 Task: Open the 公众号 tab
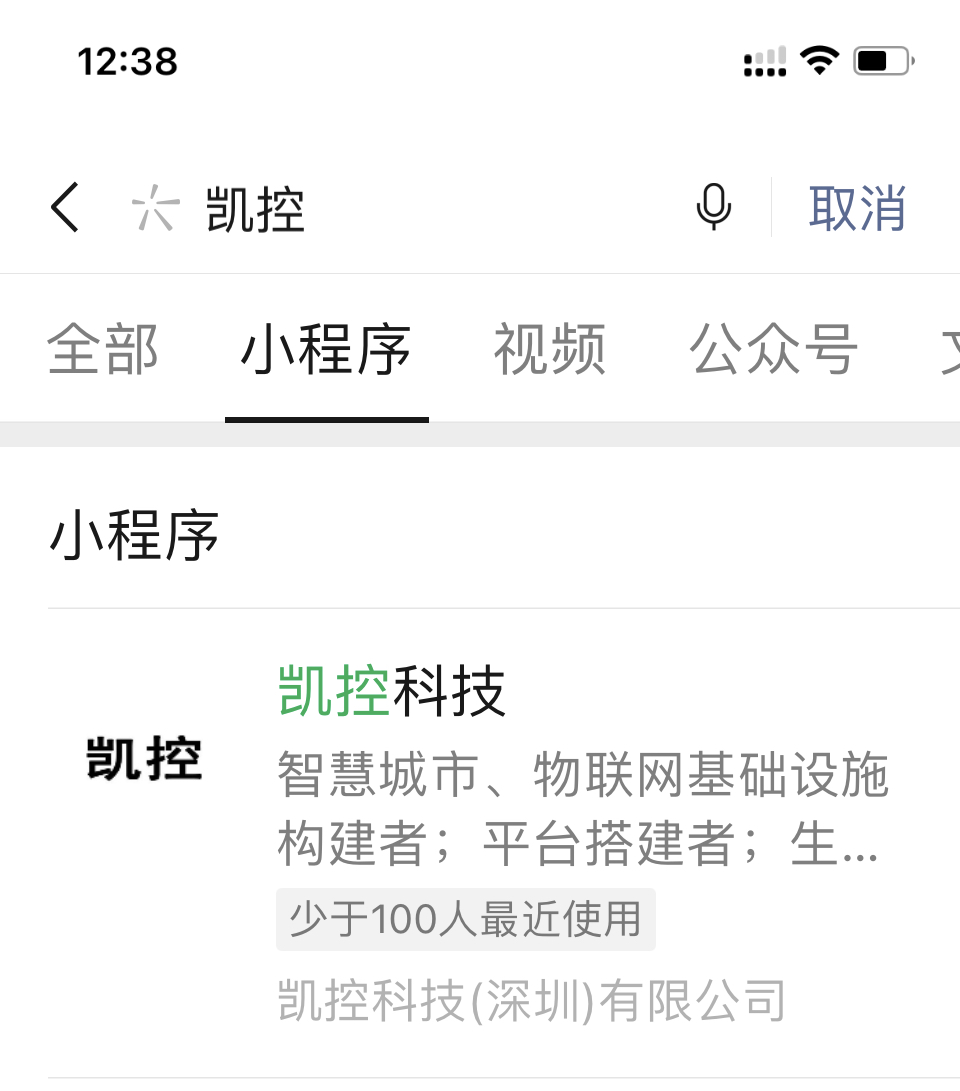(773, 350)
